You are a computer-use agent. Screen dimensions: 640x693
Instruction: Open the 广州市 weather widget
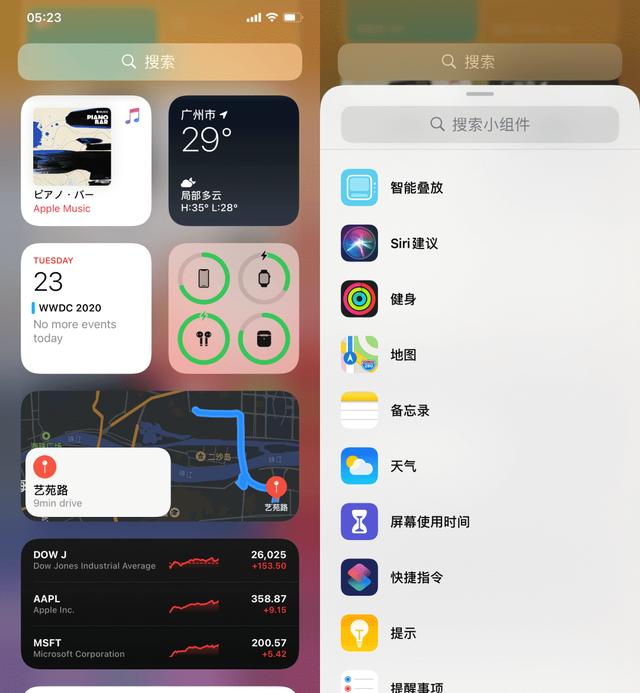[x=234, y=160]
